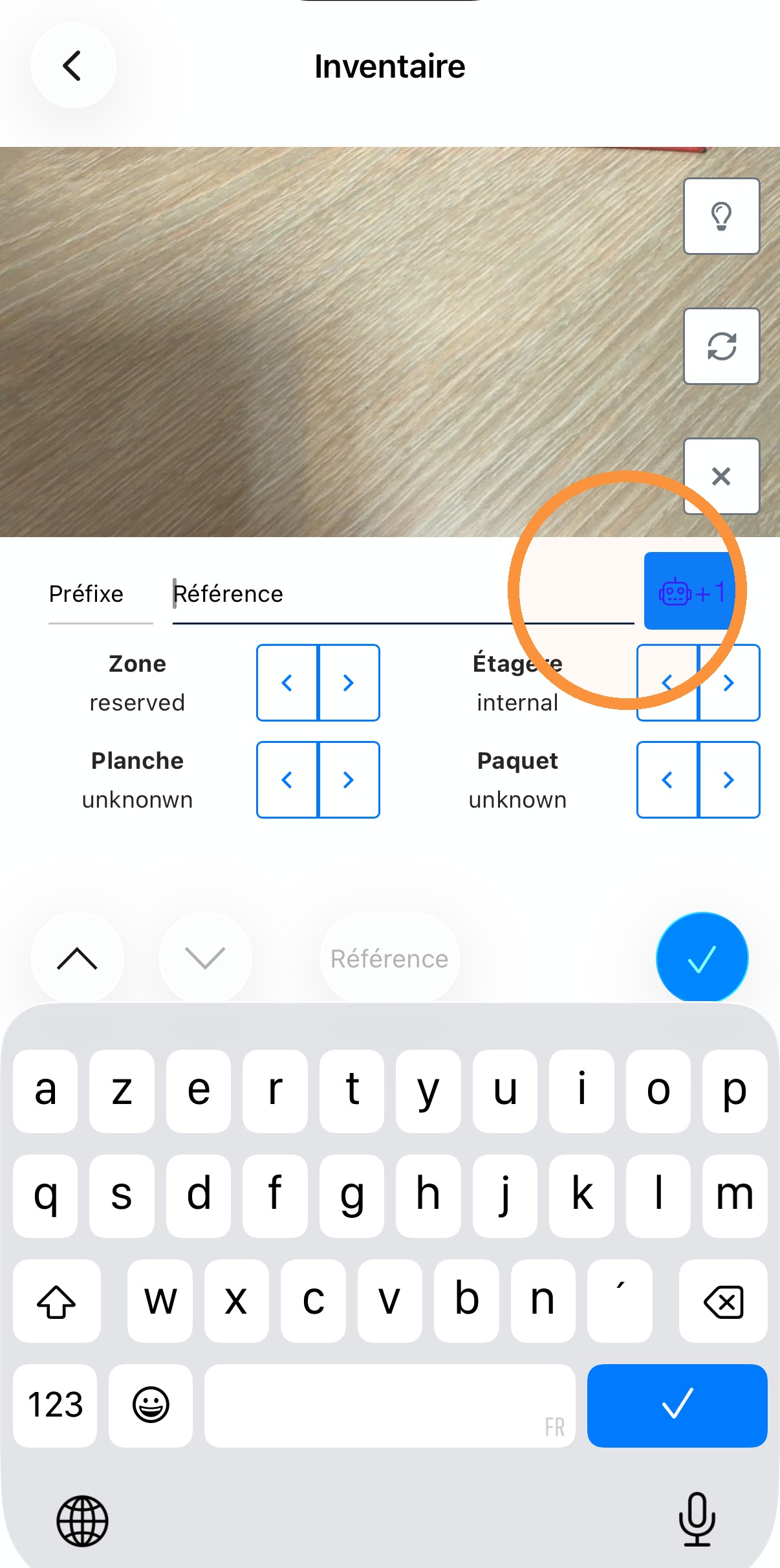The width and height of the screenshot is (780, 1568).
Task: Confirm with the round blue checkmark
Action: pyautogui.click(x=702, y=958)
